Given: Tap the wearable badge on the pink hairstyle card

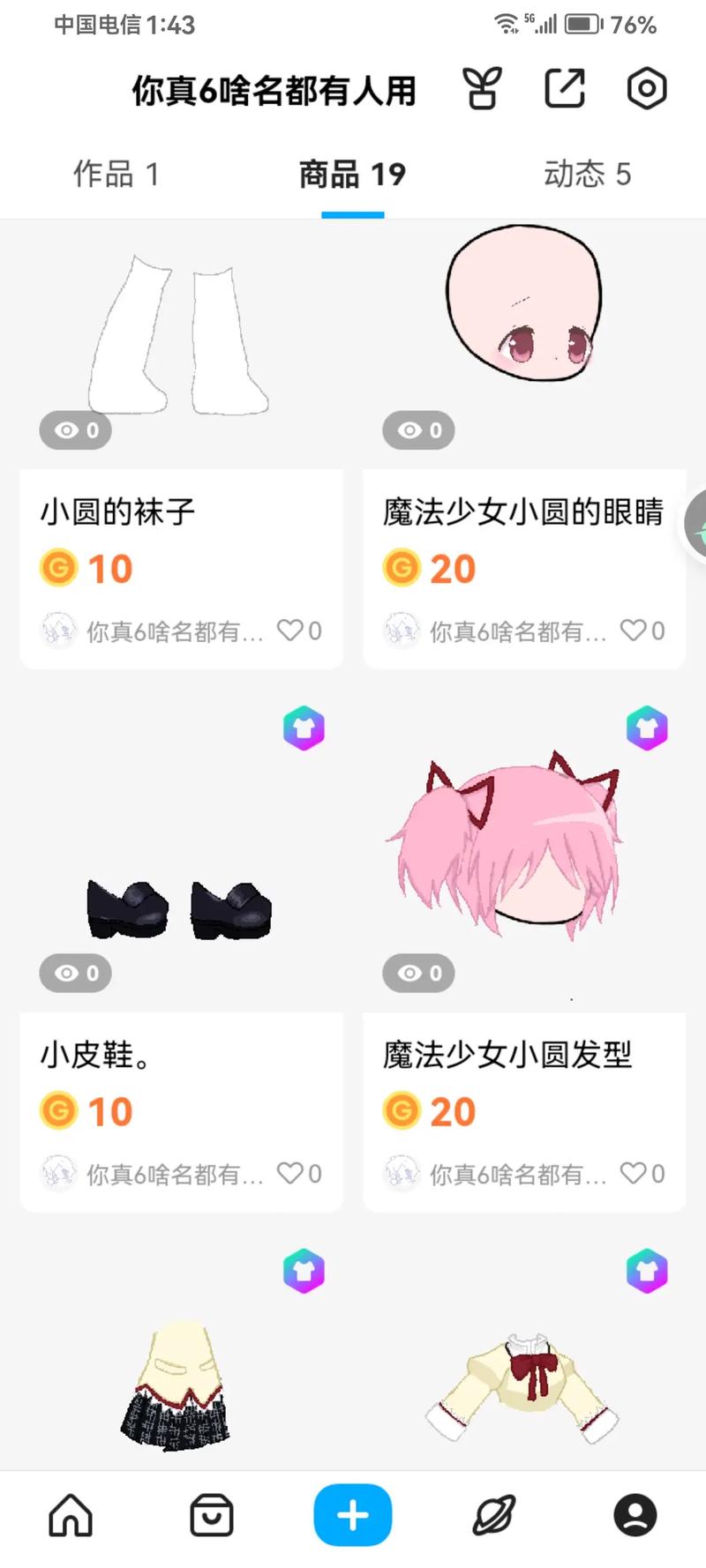Looking at the screenshot, I should [647, 727].
